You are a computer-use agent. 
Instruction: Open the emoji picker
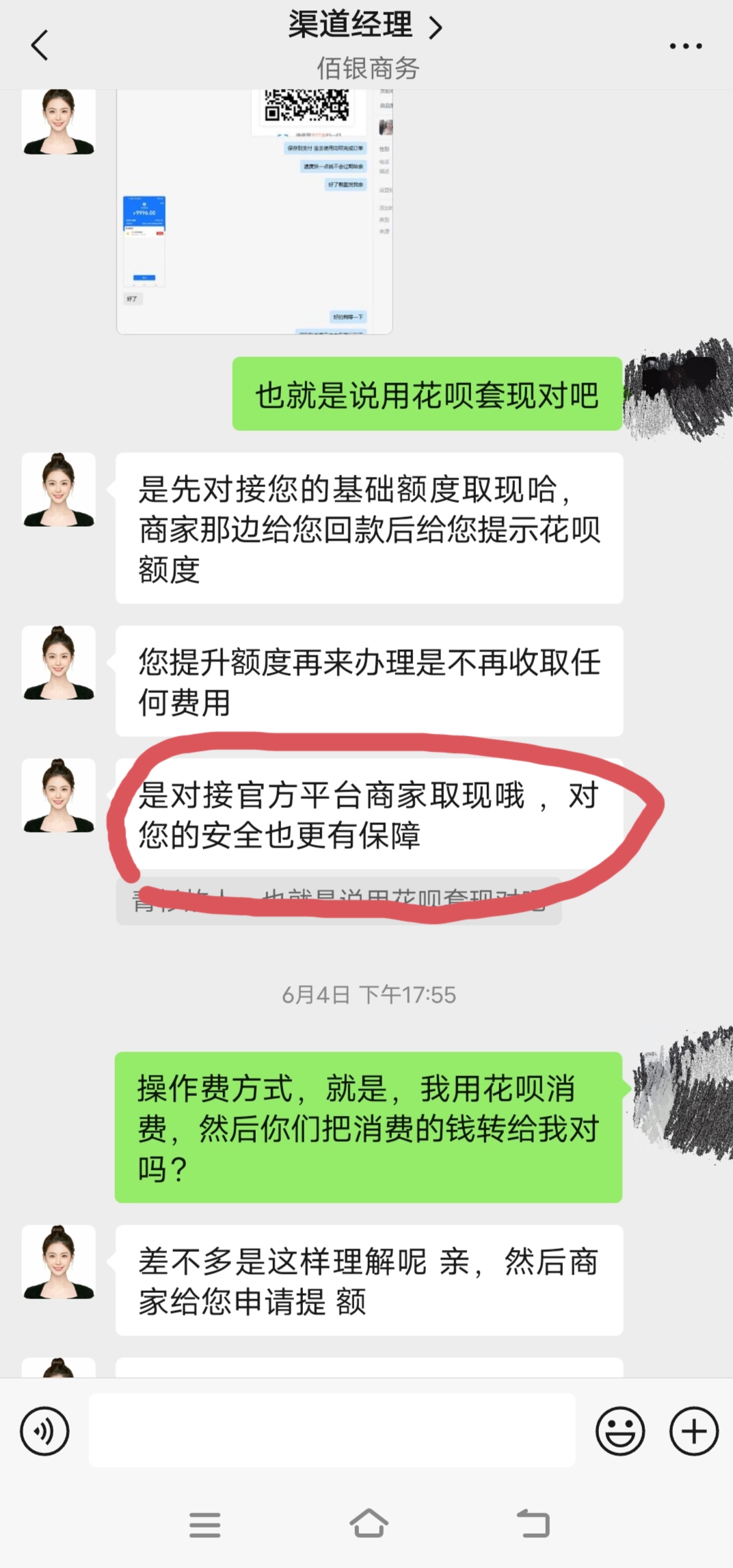pyautogui.click(x=620, y=1430)
